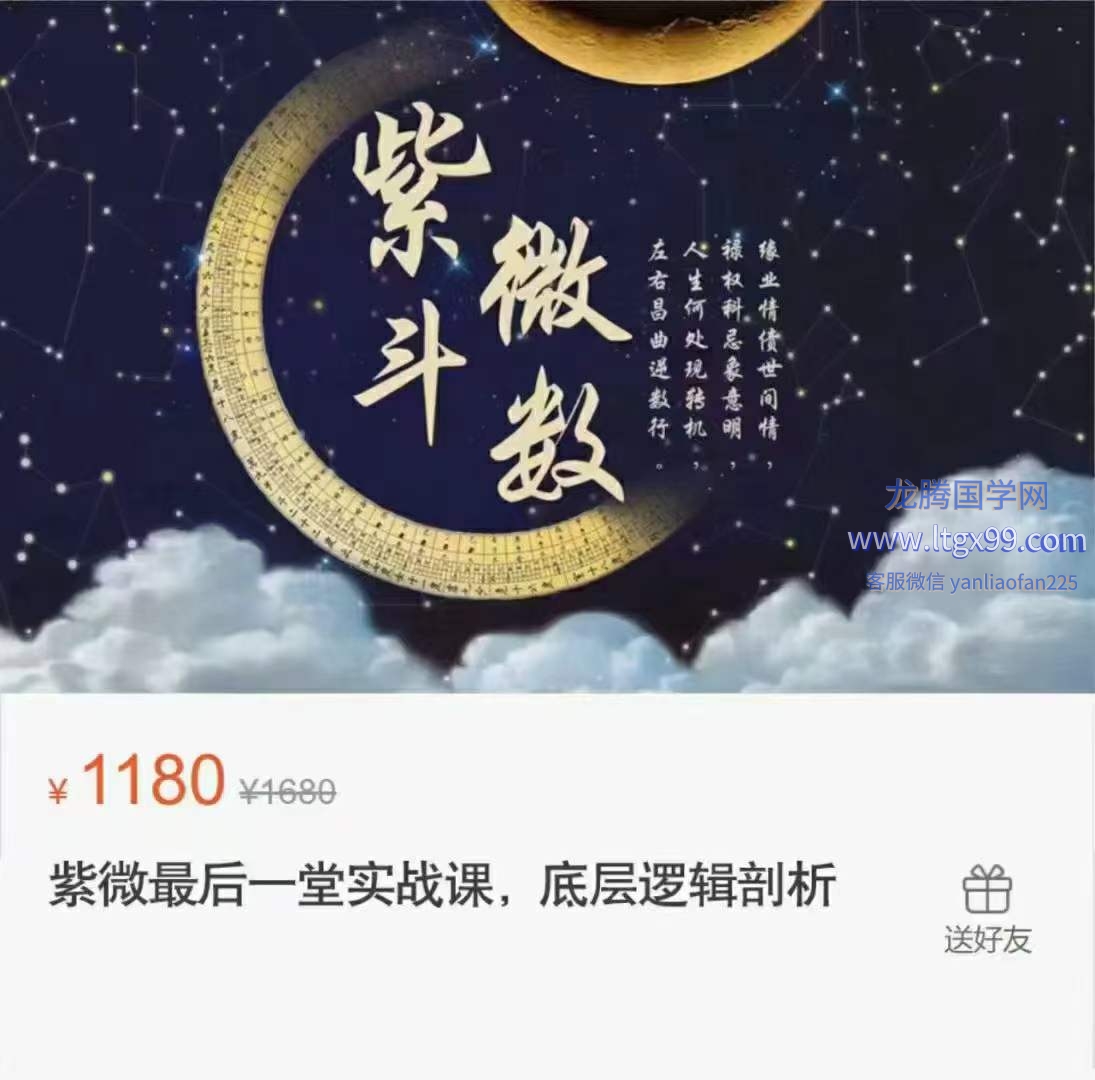This screenshot has height=1080, width=1095.
Task: Open the 紫微斗数 course banner image
Action: (547, 345)
